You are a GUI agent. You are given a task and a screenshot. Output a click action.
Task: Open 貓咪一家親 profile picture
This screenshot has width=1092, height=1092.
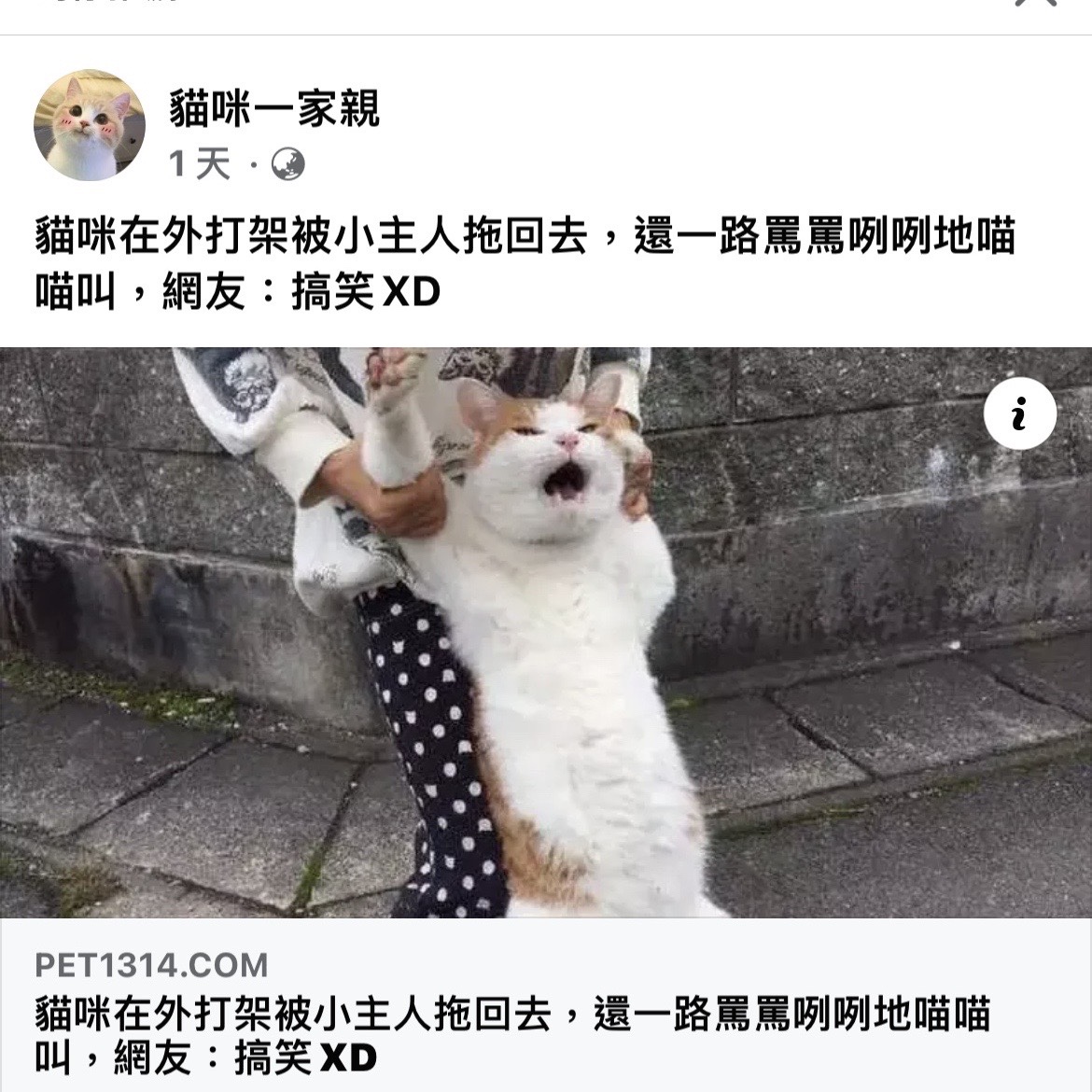point(90,125)
